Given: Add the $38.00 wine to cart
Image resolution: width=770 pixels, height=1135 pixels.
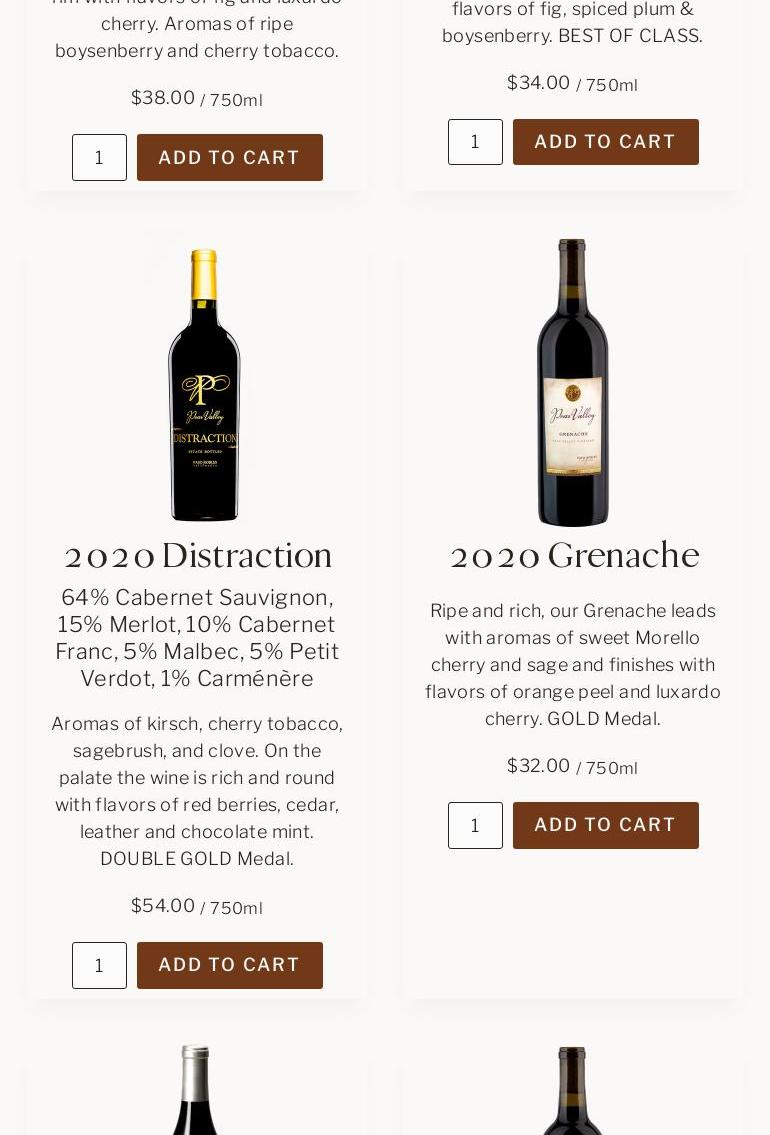Looking at the screenshot, I should click(x=229, y=158).
